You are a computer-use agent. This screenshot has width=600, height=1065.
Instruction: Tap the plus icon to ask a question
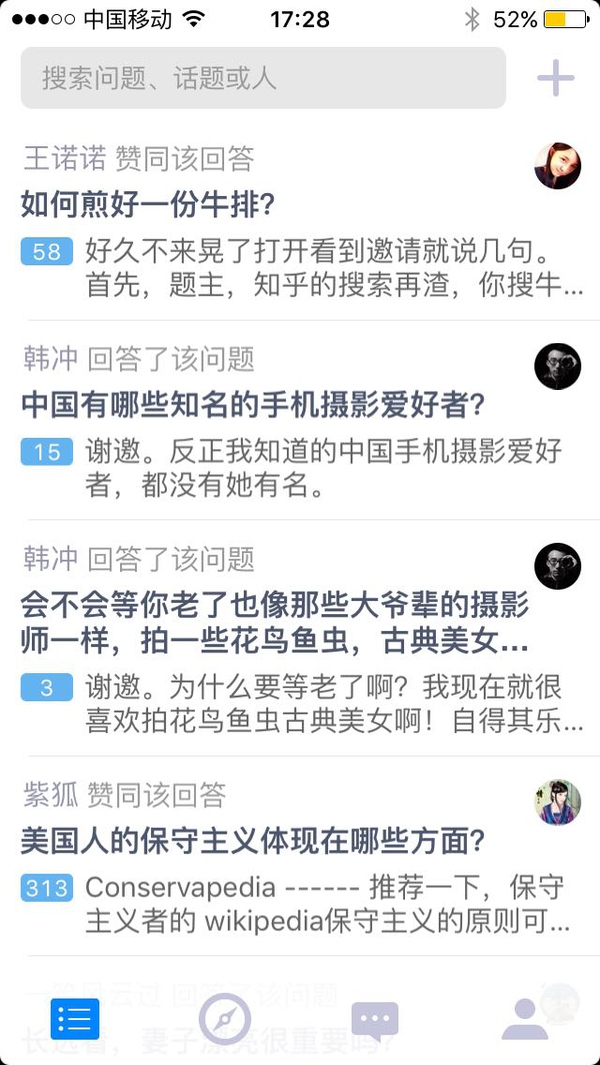click(555, 78)
